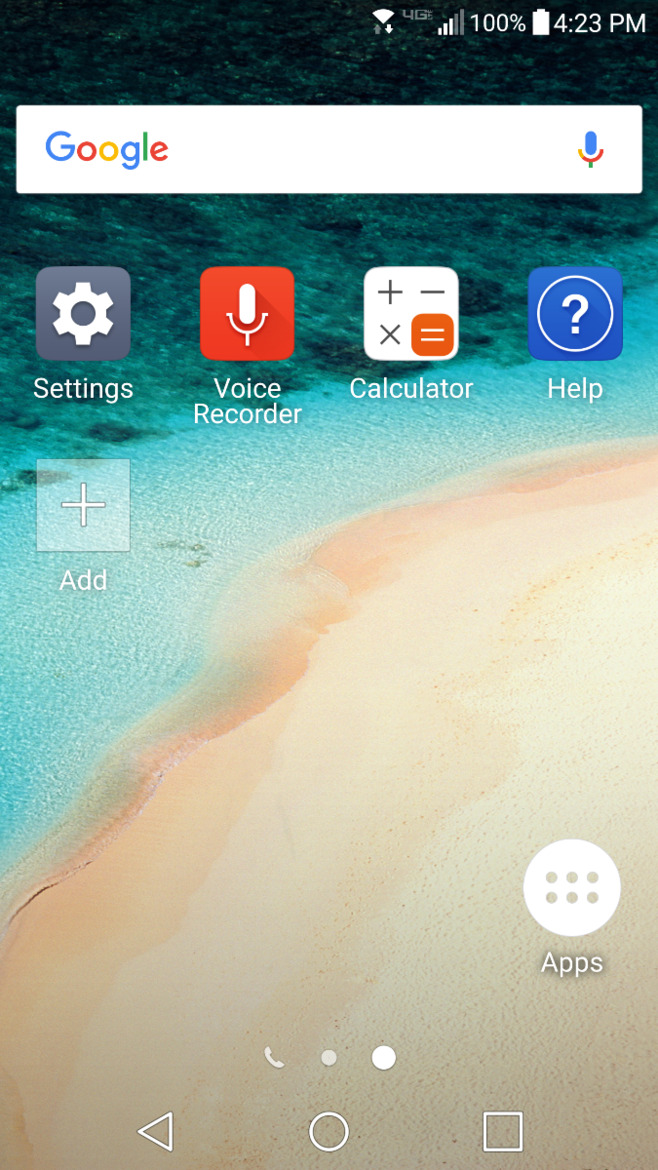
Task: Open the Help app
Action: [575, 314]
